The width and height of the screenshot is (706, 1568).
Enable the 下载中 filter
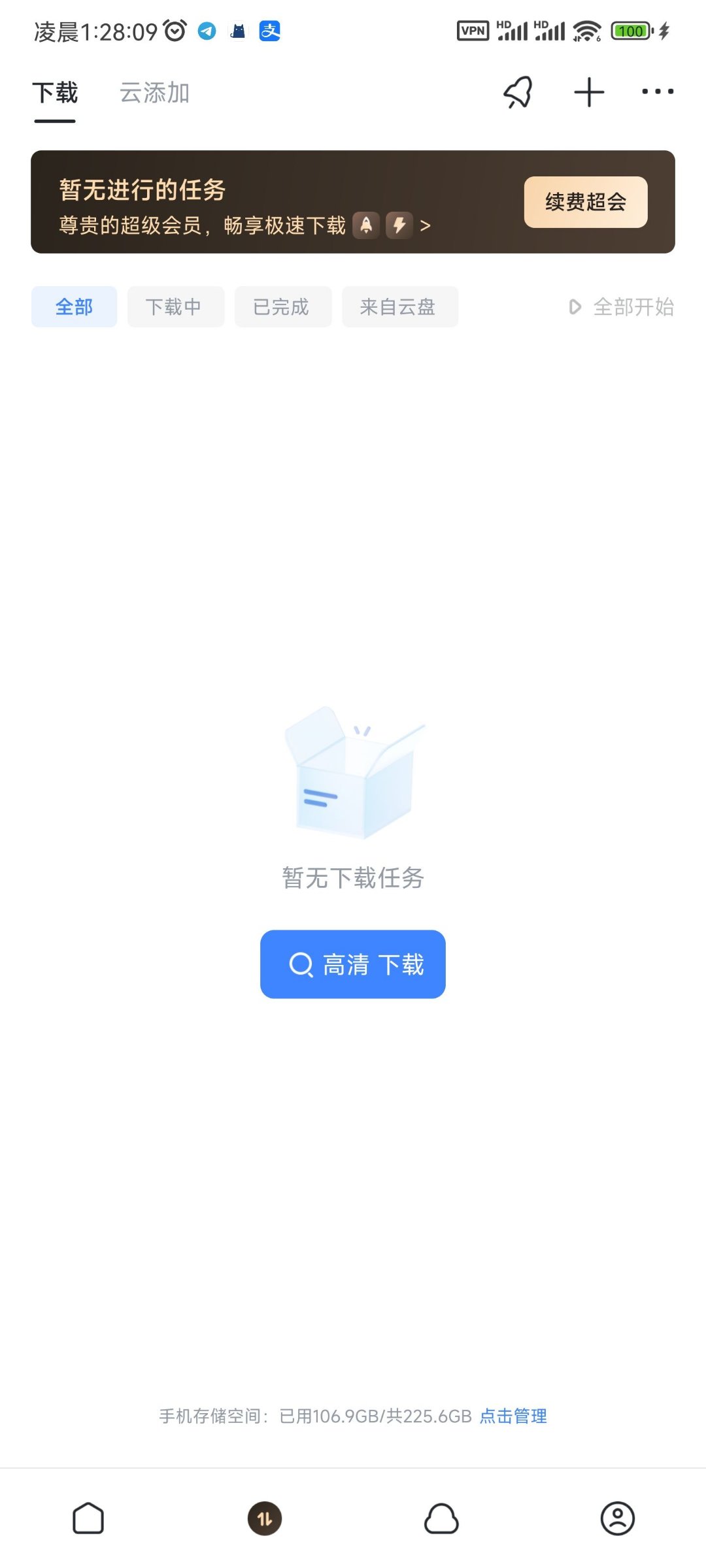(175, 306)
